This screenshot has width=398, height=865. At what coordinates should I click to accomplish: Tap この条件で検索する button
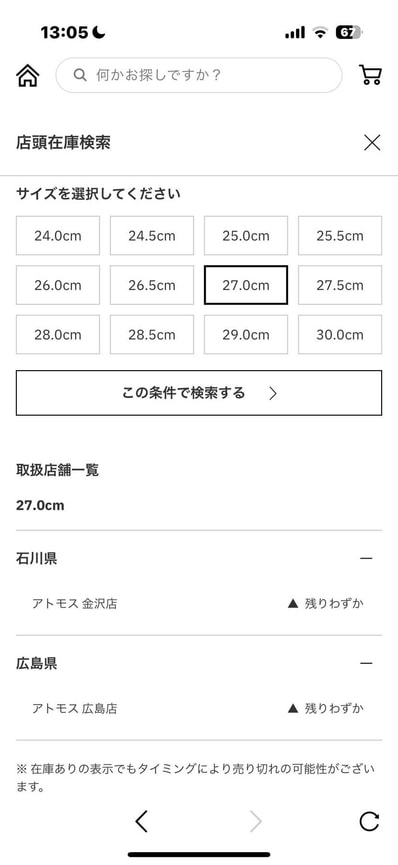(x=199, y=393)
